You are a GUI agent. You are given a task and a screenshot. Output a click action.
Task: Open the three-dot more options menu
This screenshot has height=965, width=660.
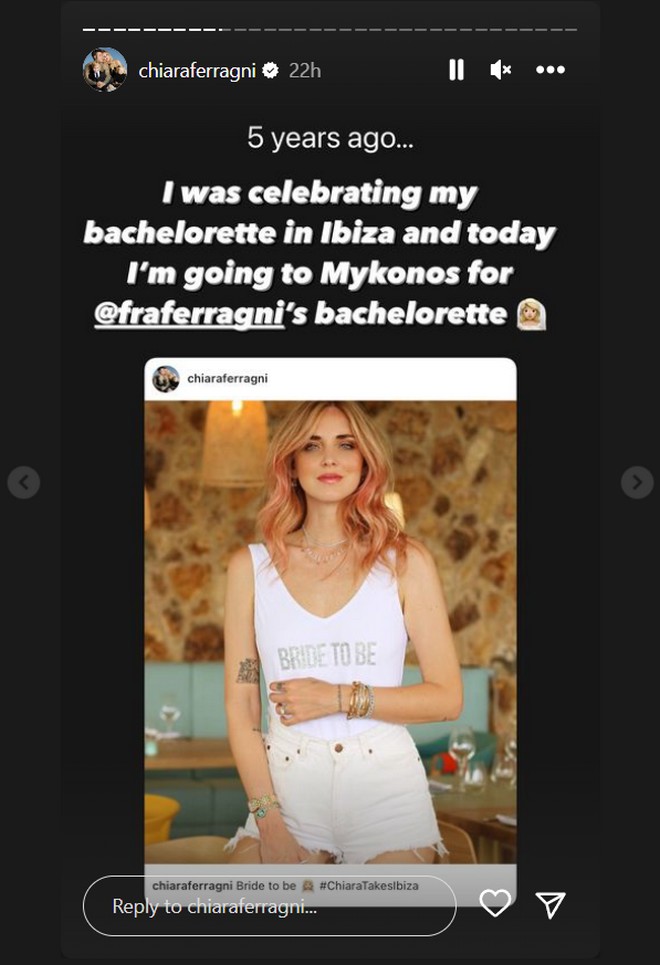(x=550, y=70)
